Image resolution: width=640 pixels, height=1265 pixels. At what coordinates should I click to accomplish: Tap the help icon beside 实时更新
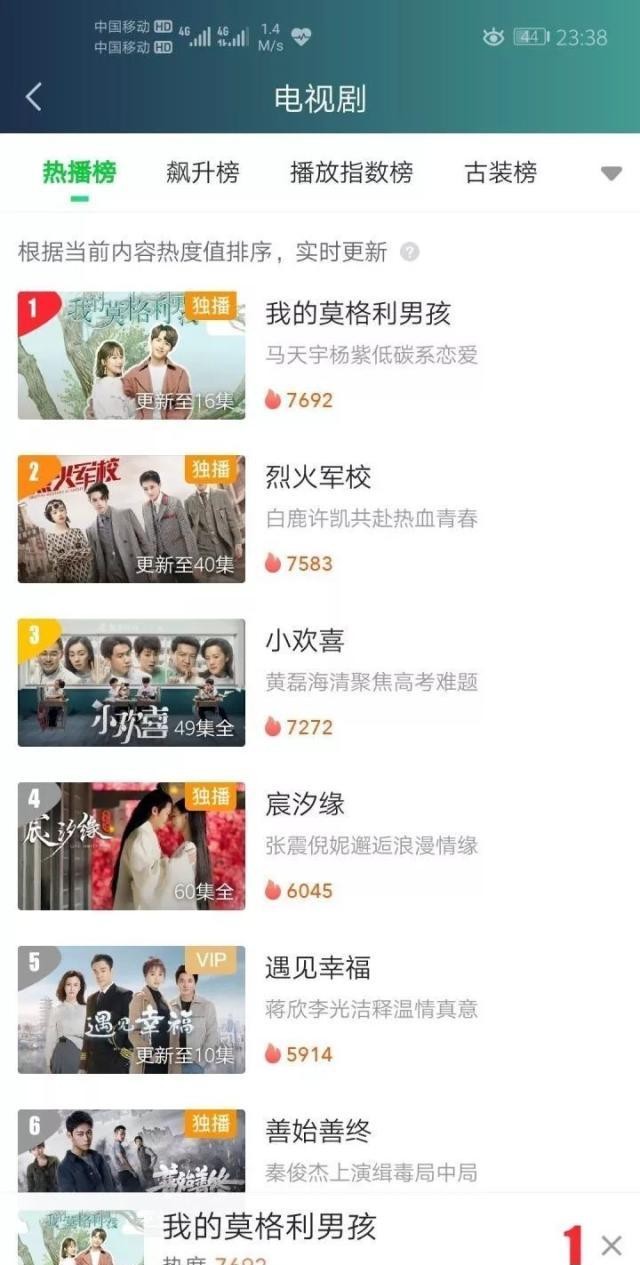(409, 252)
